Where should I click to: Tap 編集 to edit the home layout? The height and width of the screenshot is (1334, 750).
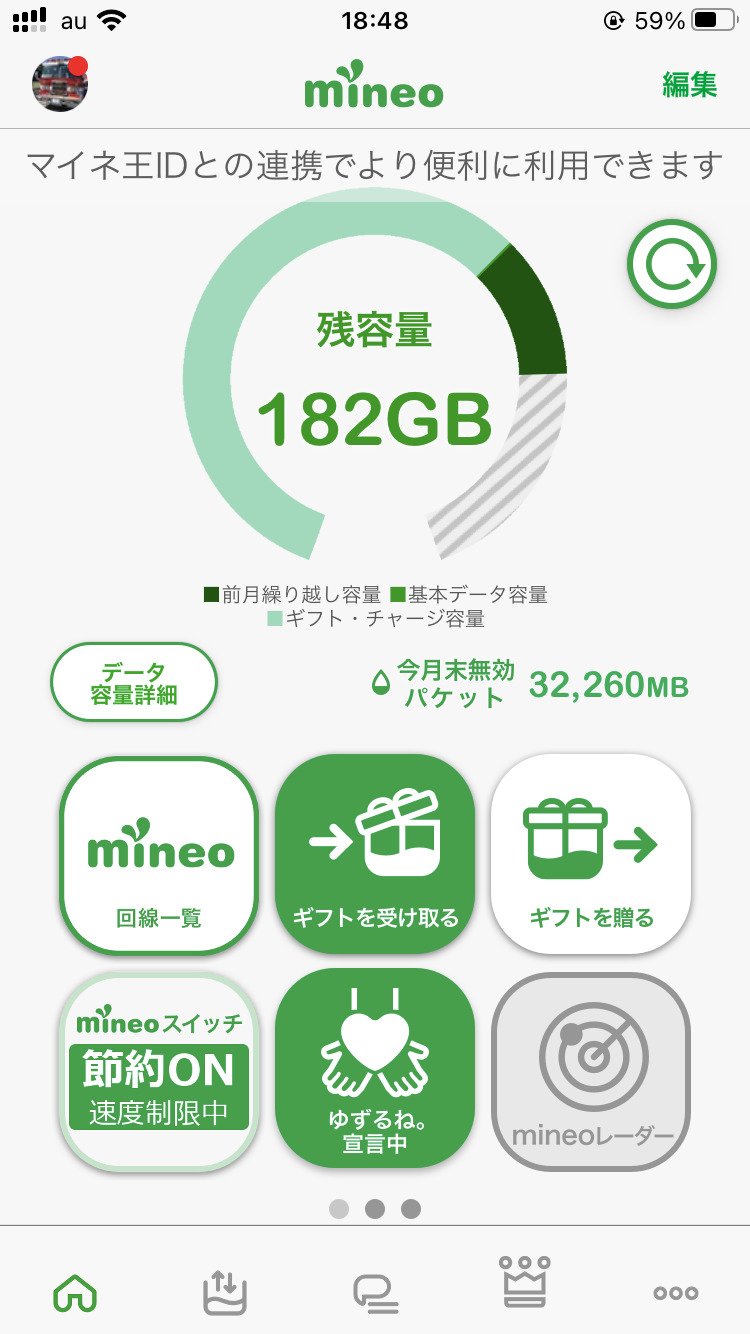pos(689,85)
